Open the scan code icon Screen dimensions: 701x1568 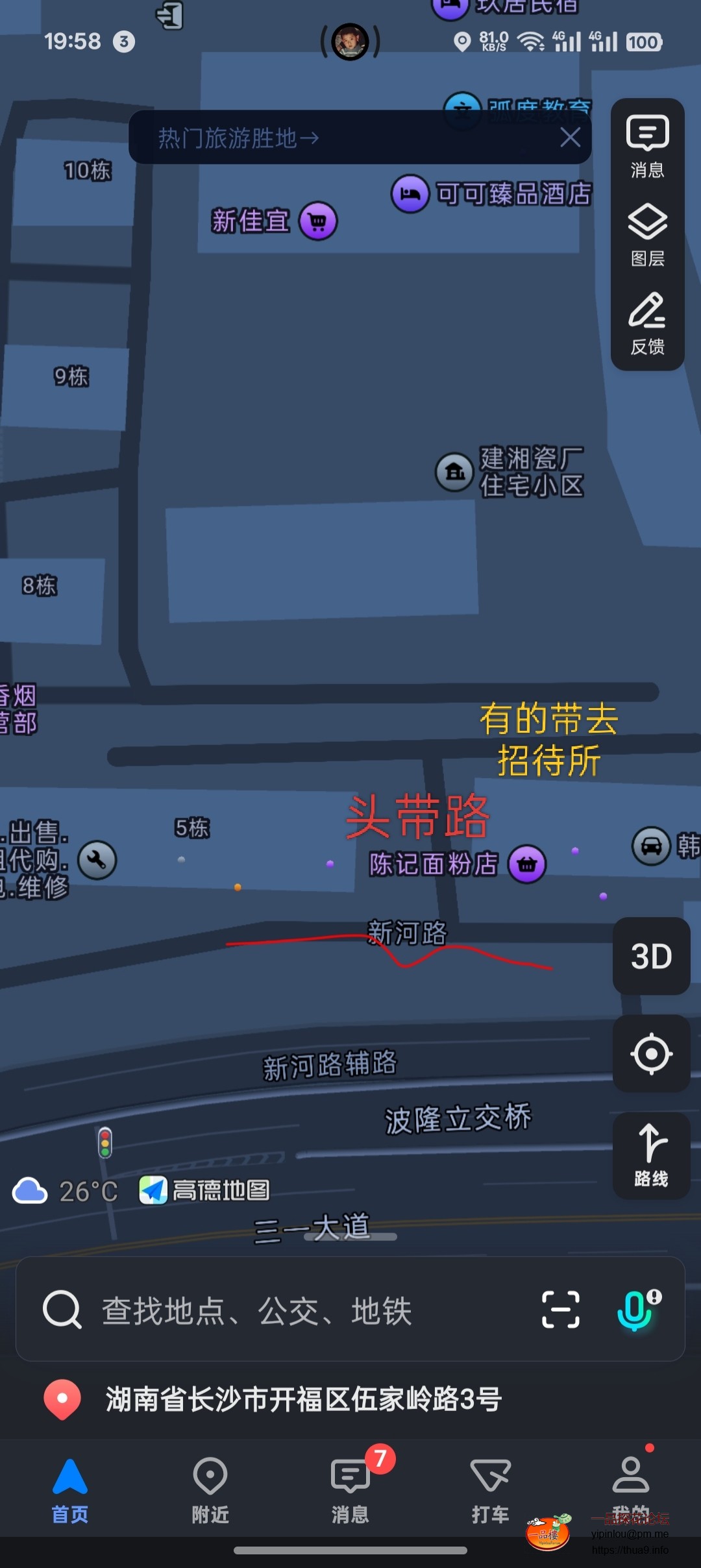click(560, 1310)
